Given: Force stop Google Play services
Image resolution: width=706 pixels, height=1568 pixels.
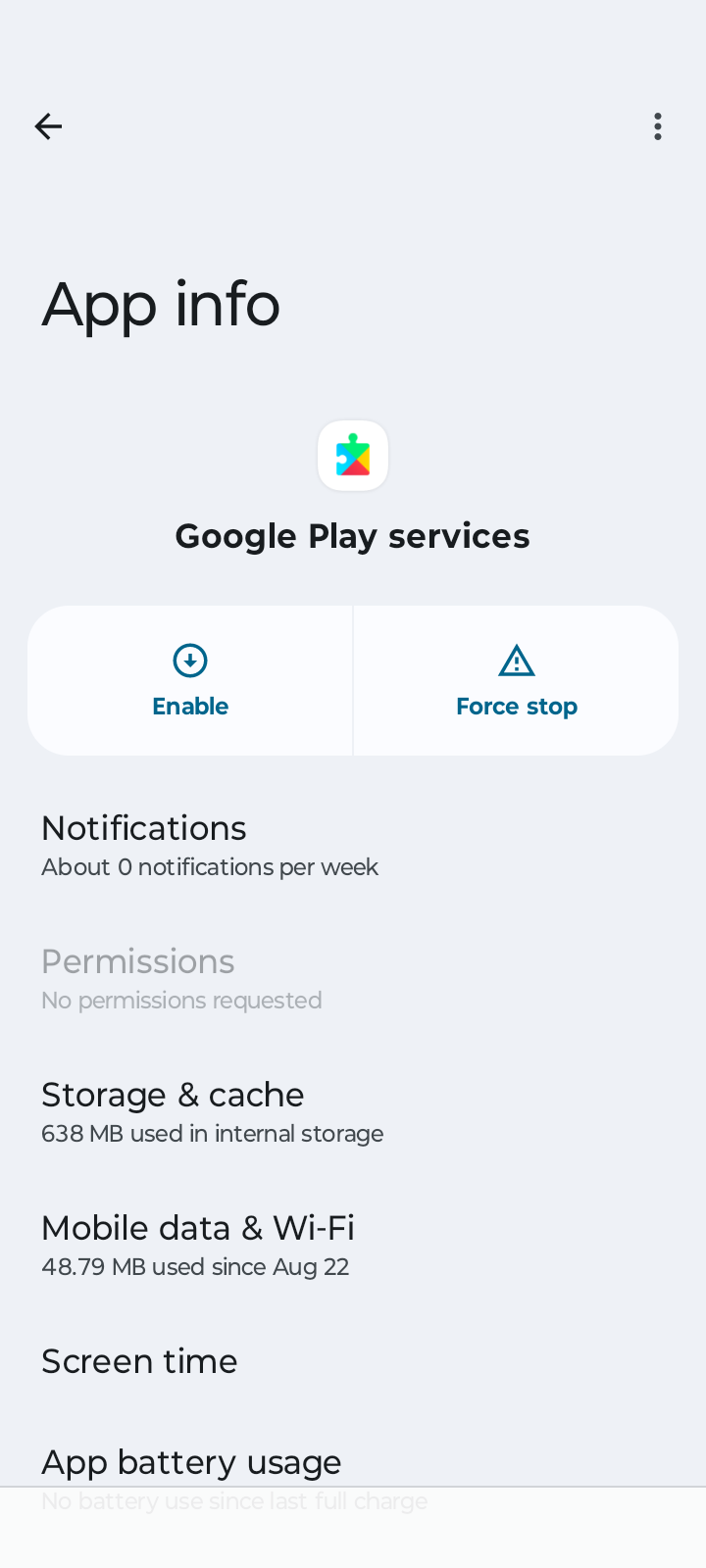Looking at the screenshot, I should point(516,681).
